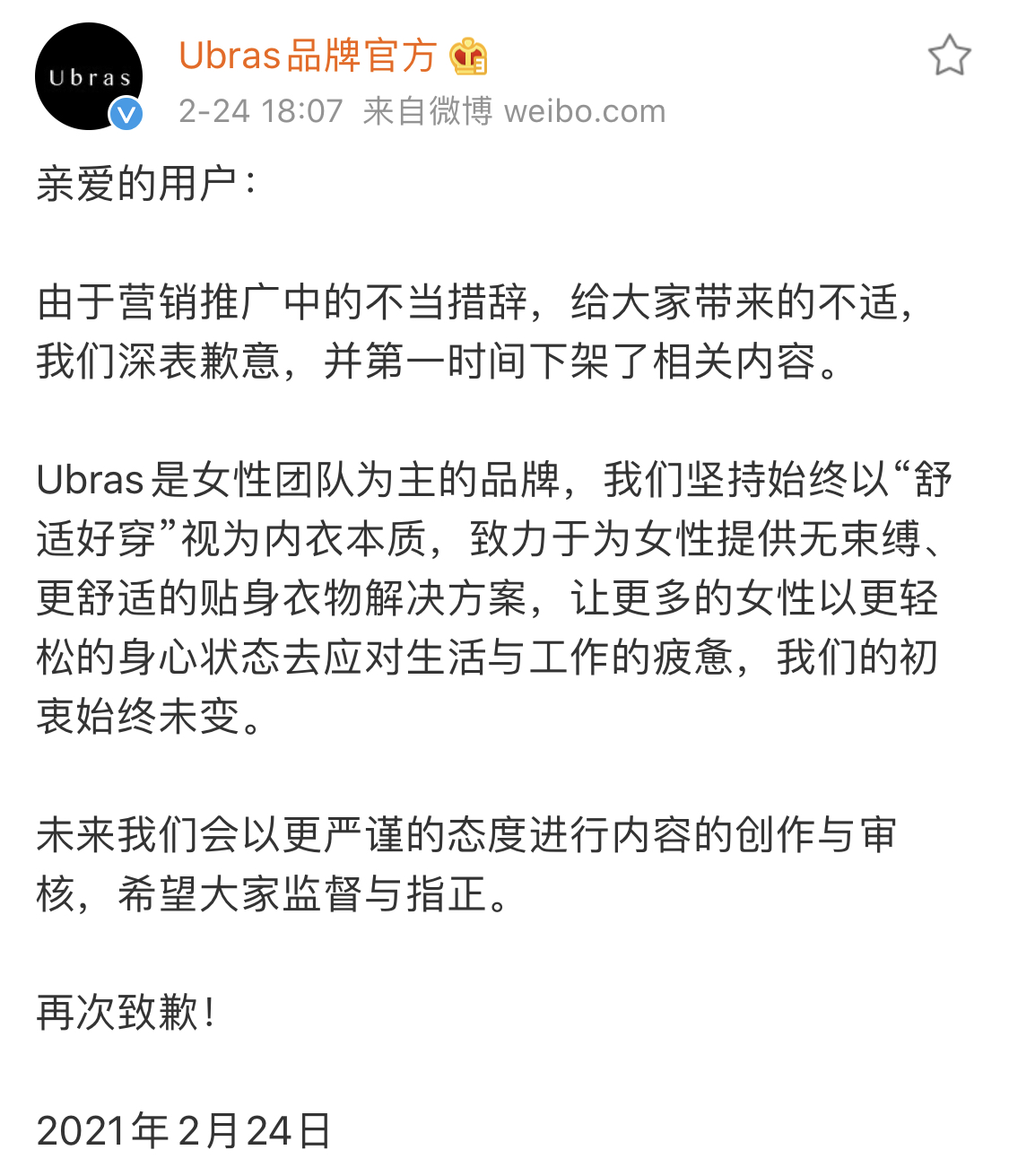Favorite this post with the star icon
This screenshot has width=1009, height=1176.
tap(949, 57)
